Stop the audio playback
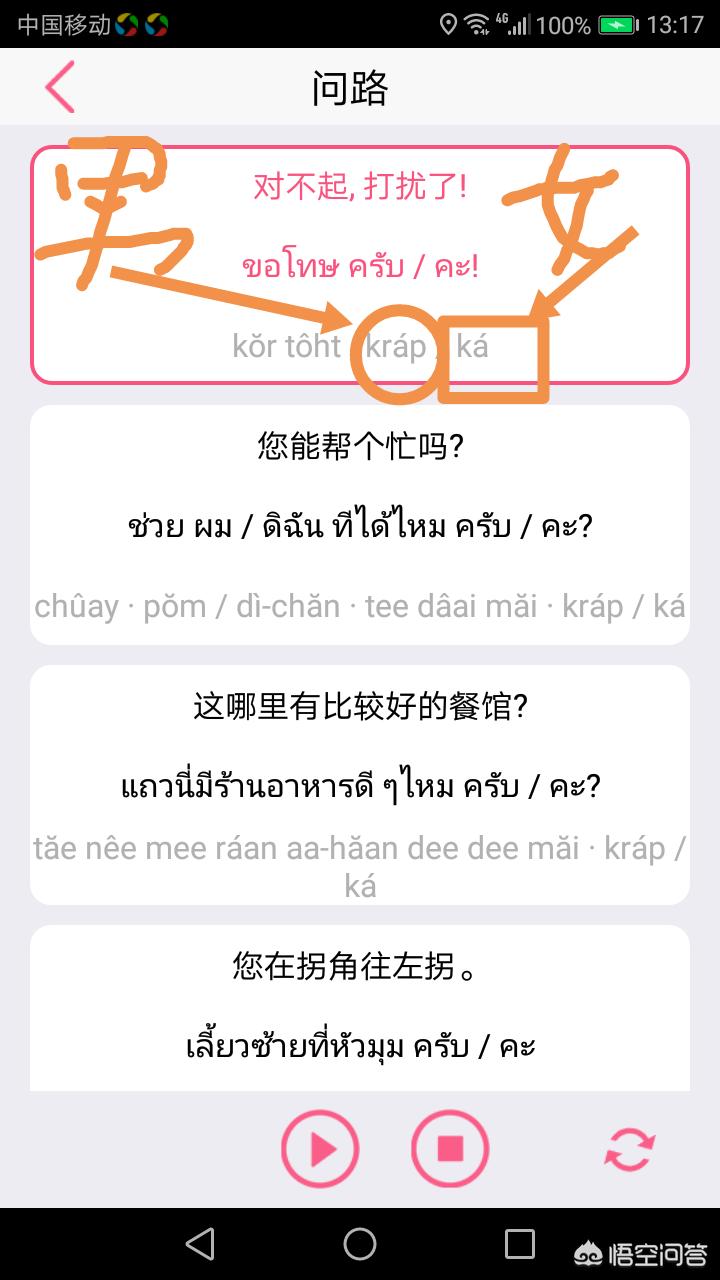Image resolution: width=720 pixels, height=1280 pixels. [450, 1149]
